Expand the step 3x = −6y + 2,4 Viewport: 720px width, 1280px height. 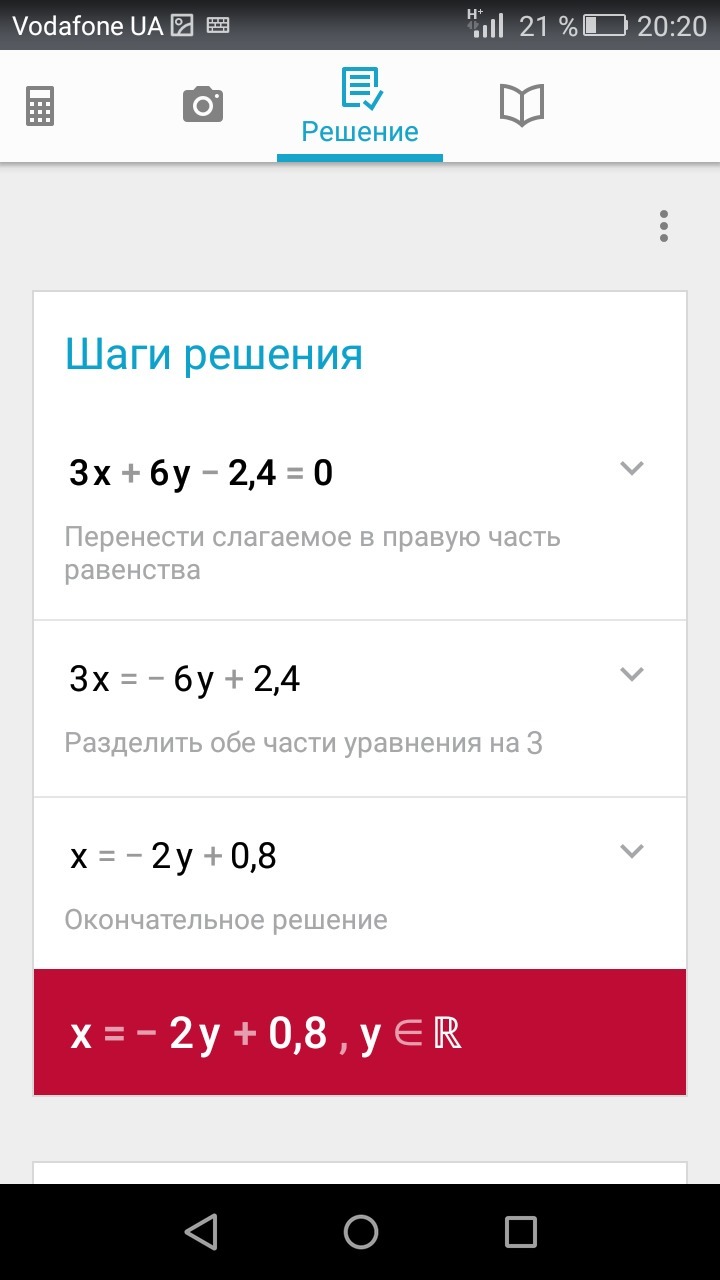point(631,674)
